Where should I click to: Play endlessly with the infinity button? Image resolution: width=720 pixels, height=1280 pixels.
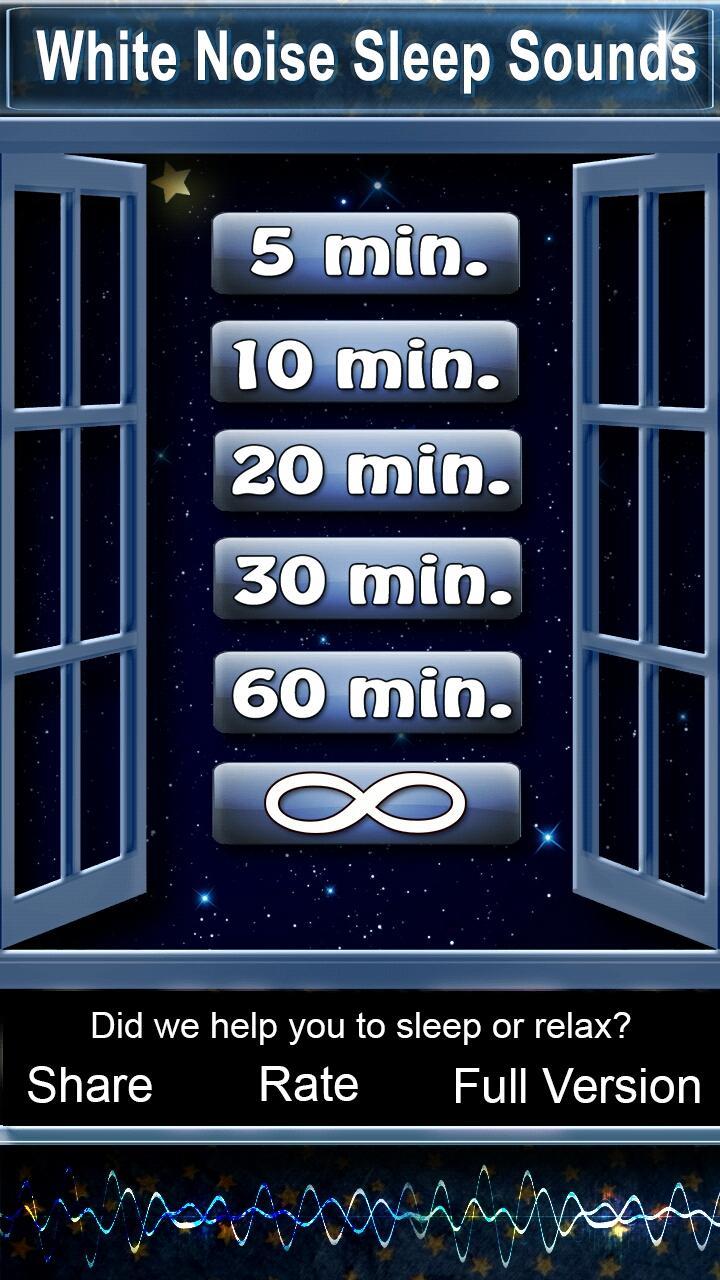pos(367,803)
